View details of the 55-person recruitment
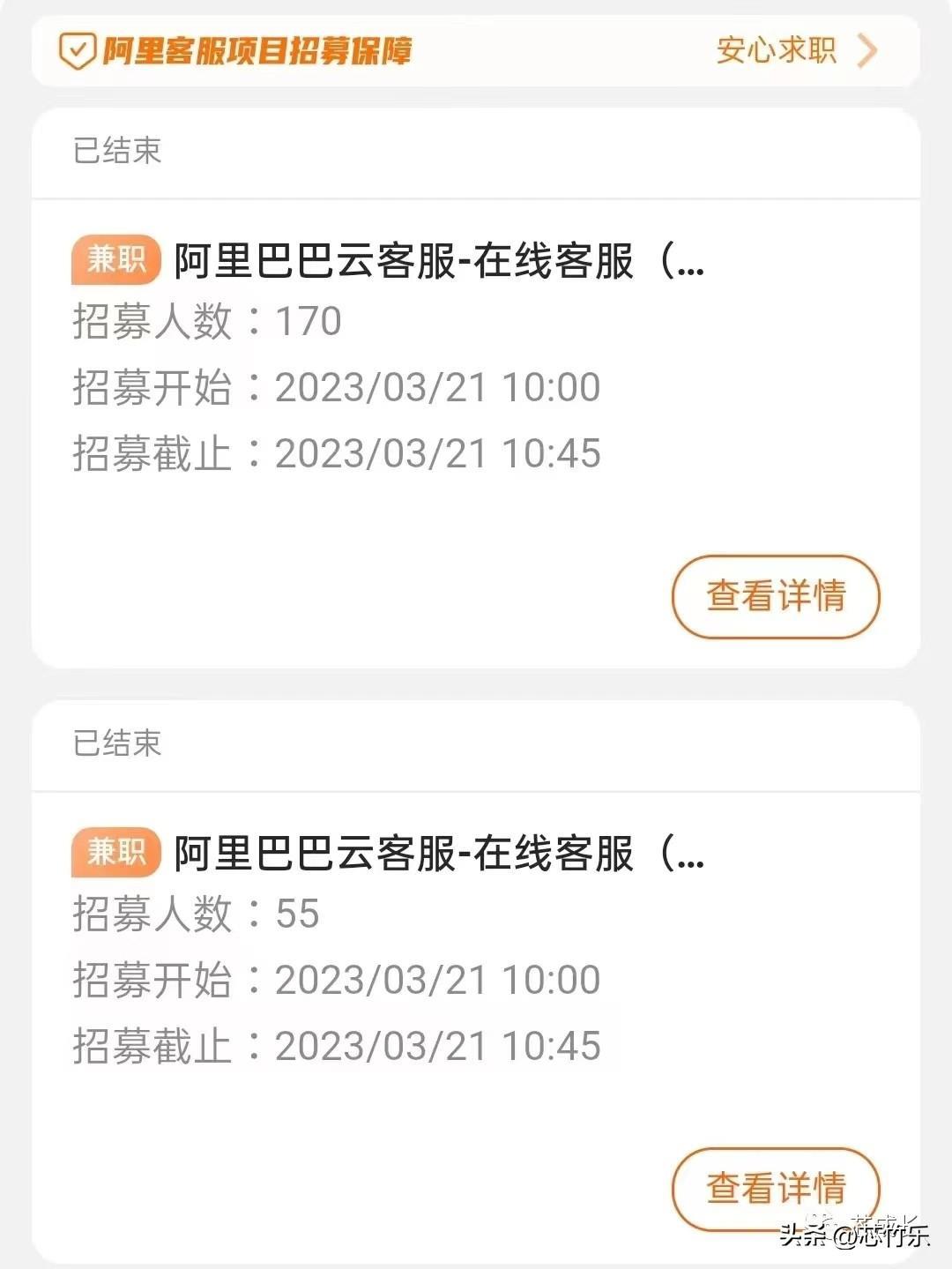This screenshot has height=1269, width=952. pyautogui.click(x=776, y=1188)
